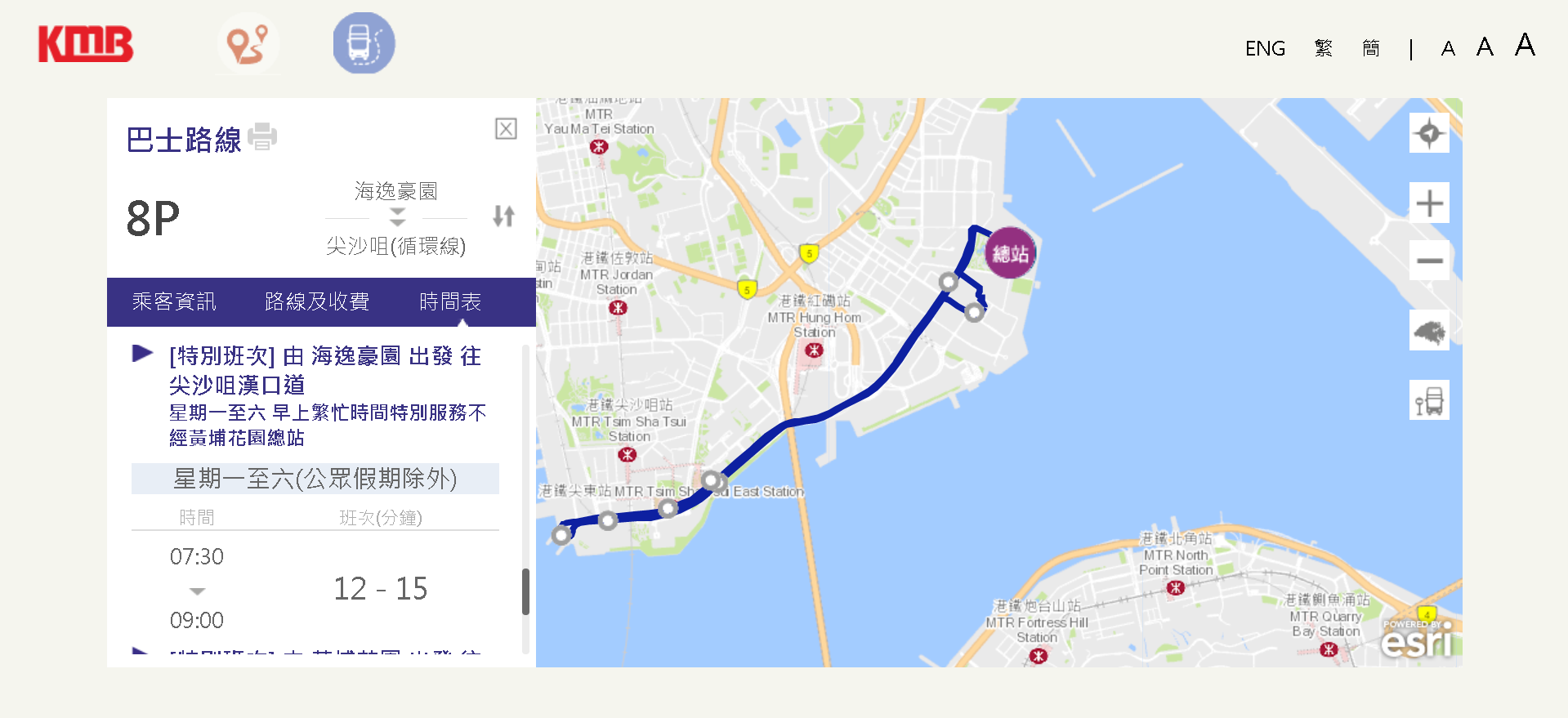Reverse the 8P route direction
The image size is (1568, 718).
[503, 216]
